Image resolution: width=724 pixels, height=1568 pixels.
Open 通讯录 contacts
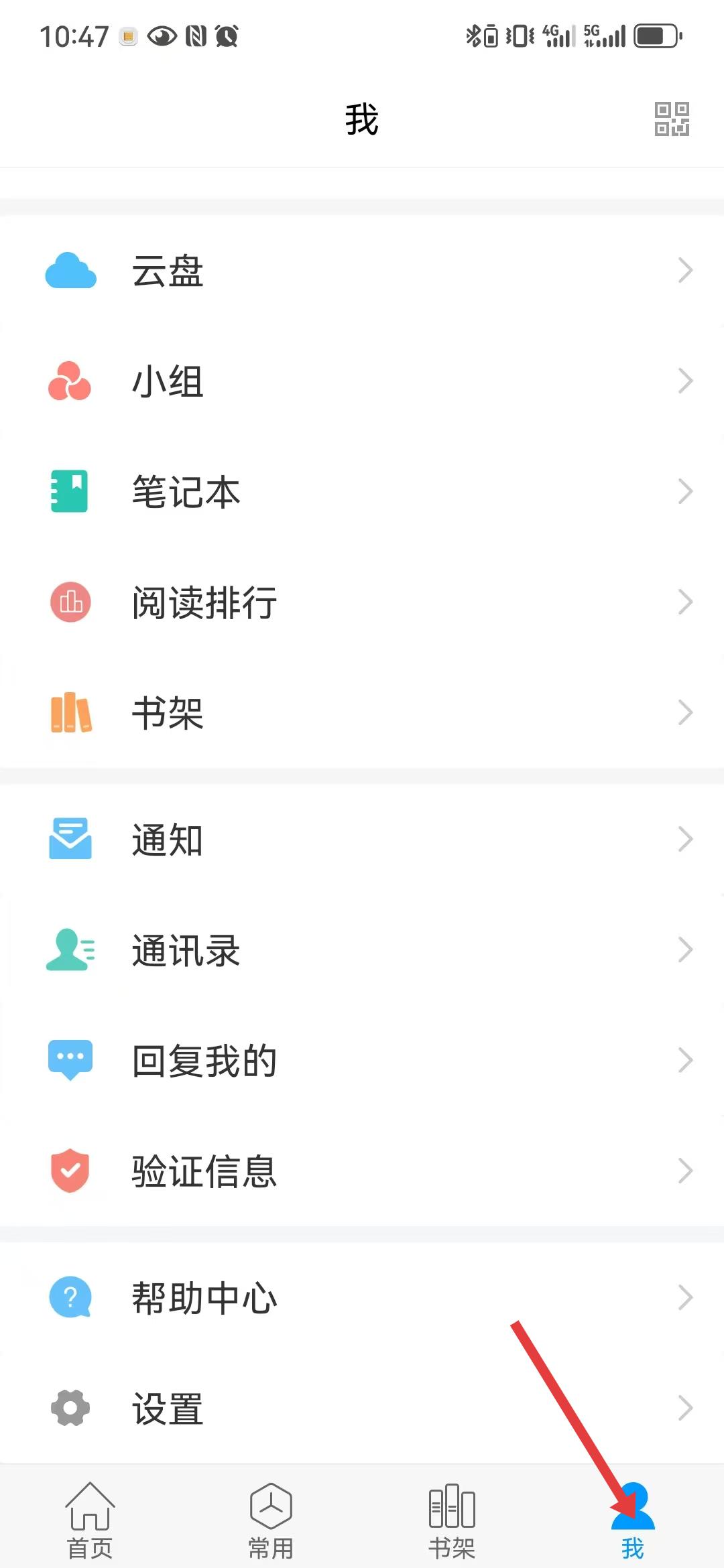pyautogui.click(x=362, y=950)
